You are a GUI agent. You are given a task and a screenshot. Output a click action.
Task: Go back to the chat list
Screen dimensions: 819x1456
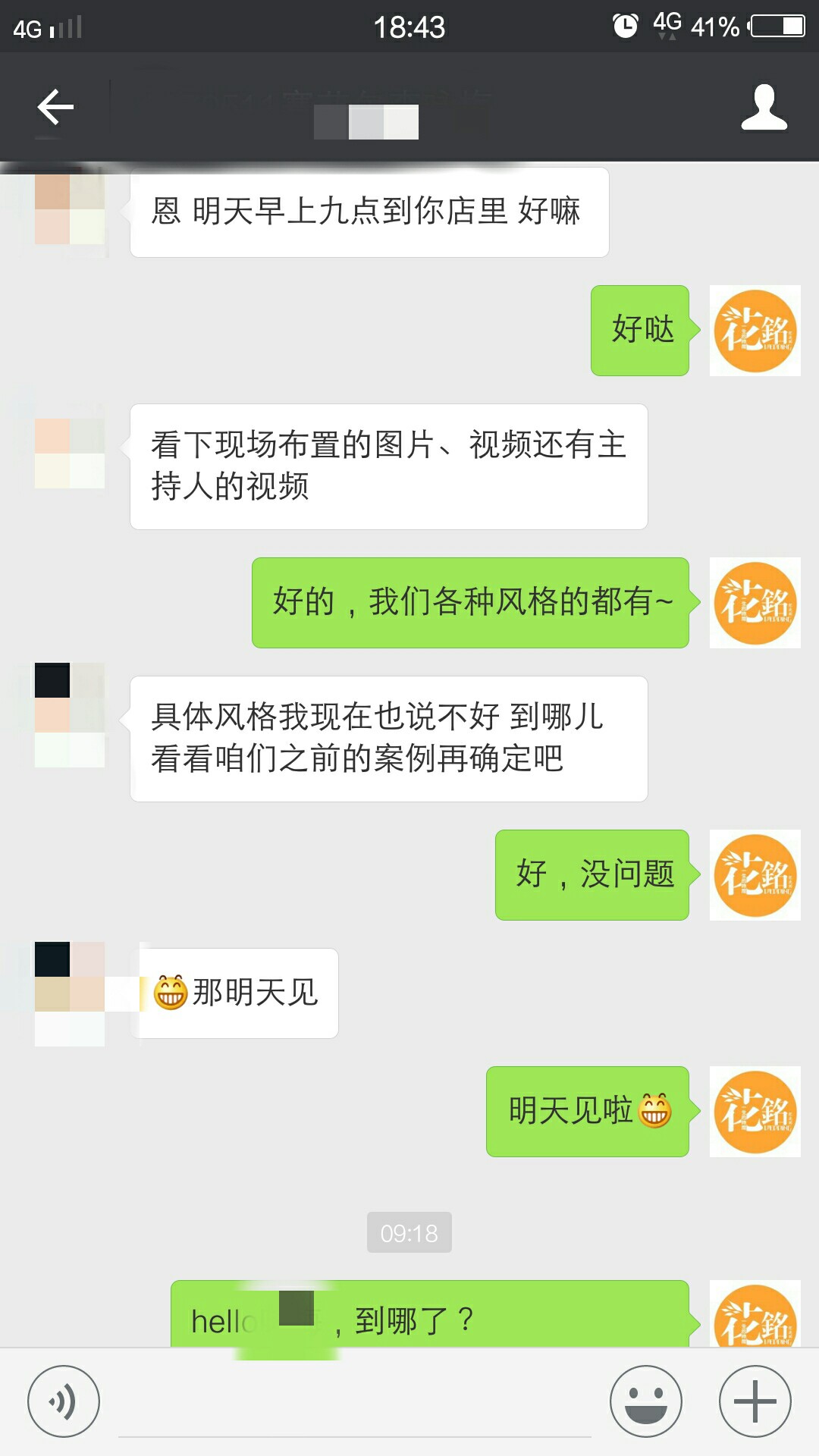pyautogui.click(x=55, y=107)
